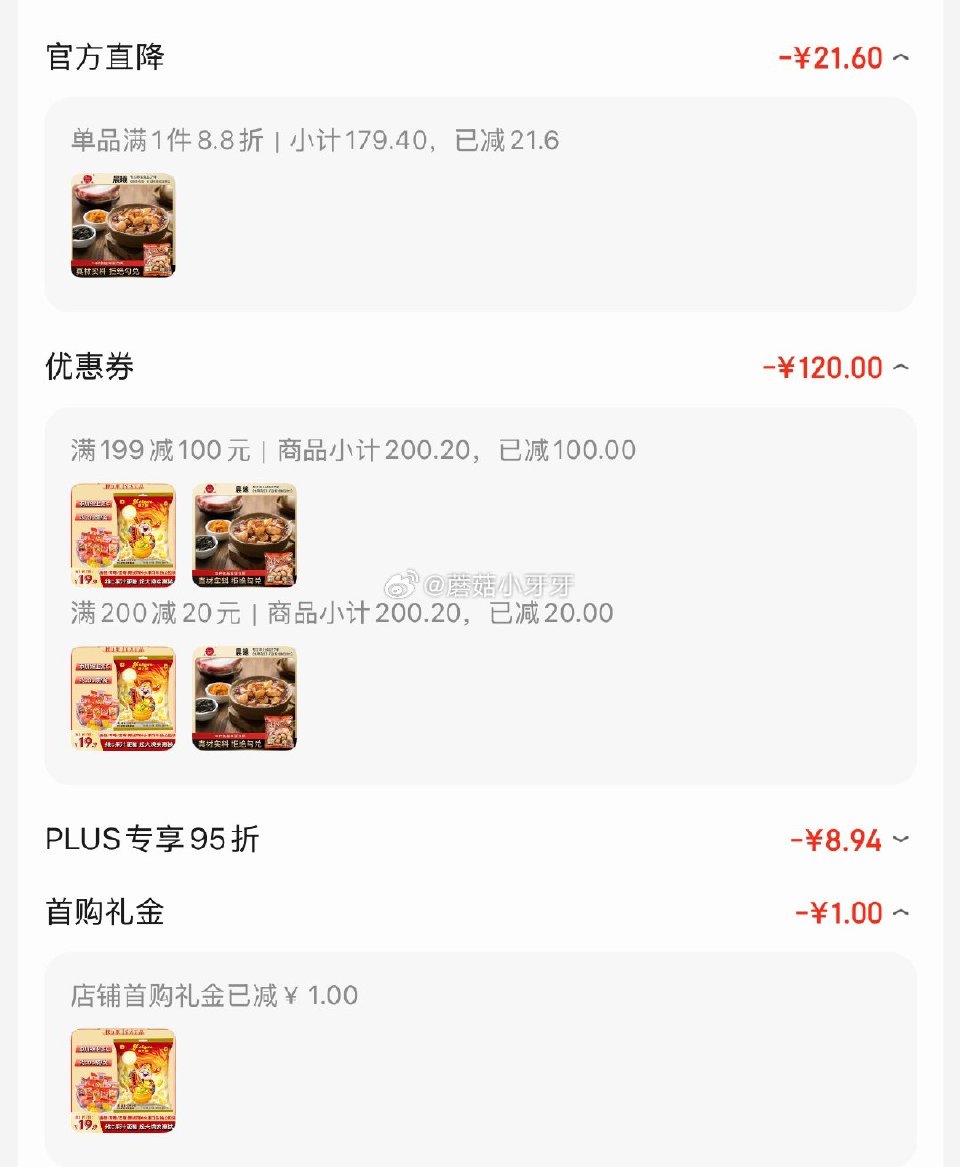Click the -¥120.00 coupon total
This screenshot has height=1167, width=960.
pyautogui.click(x=824, y=367)
